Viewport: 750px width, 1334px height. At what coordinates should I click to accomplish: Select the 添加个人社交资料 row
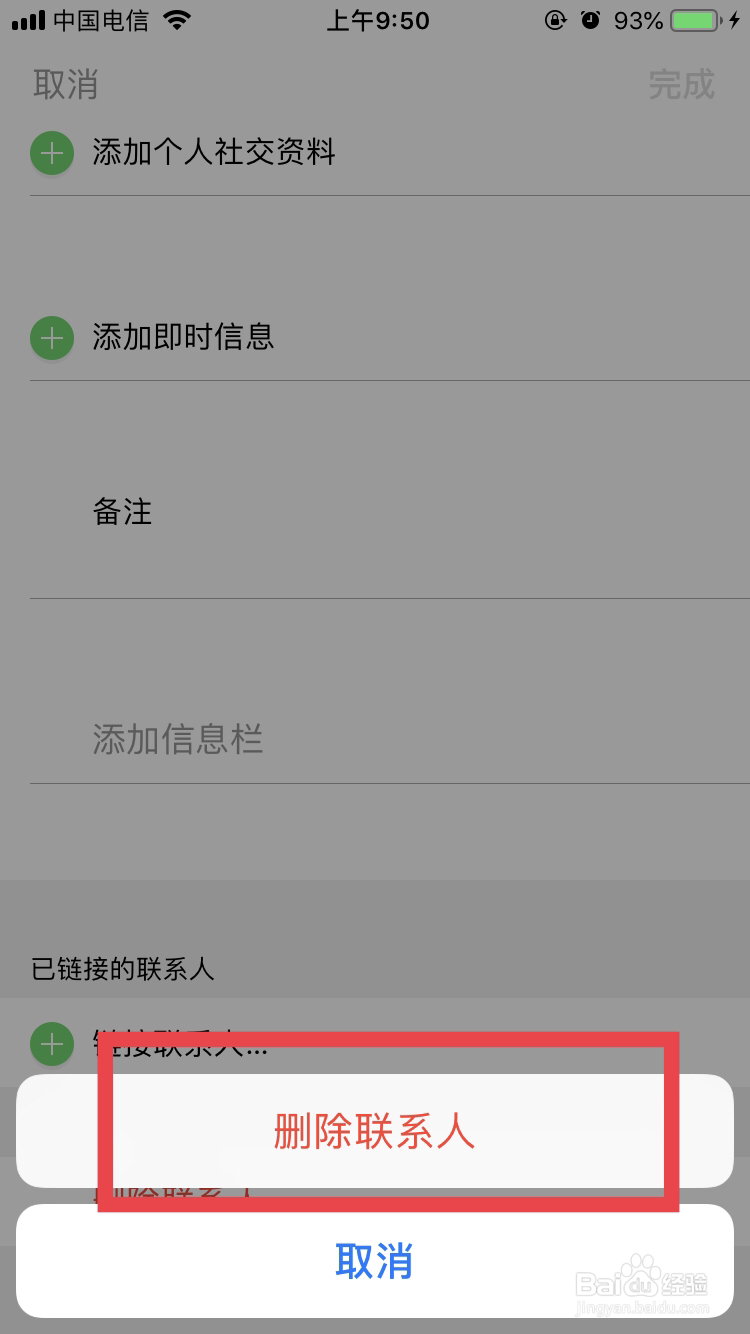pos(212,153)
